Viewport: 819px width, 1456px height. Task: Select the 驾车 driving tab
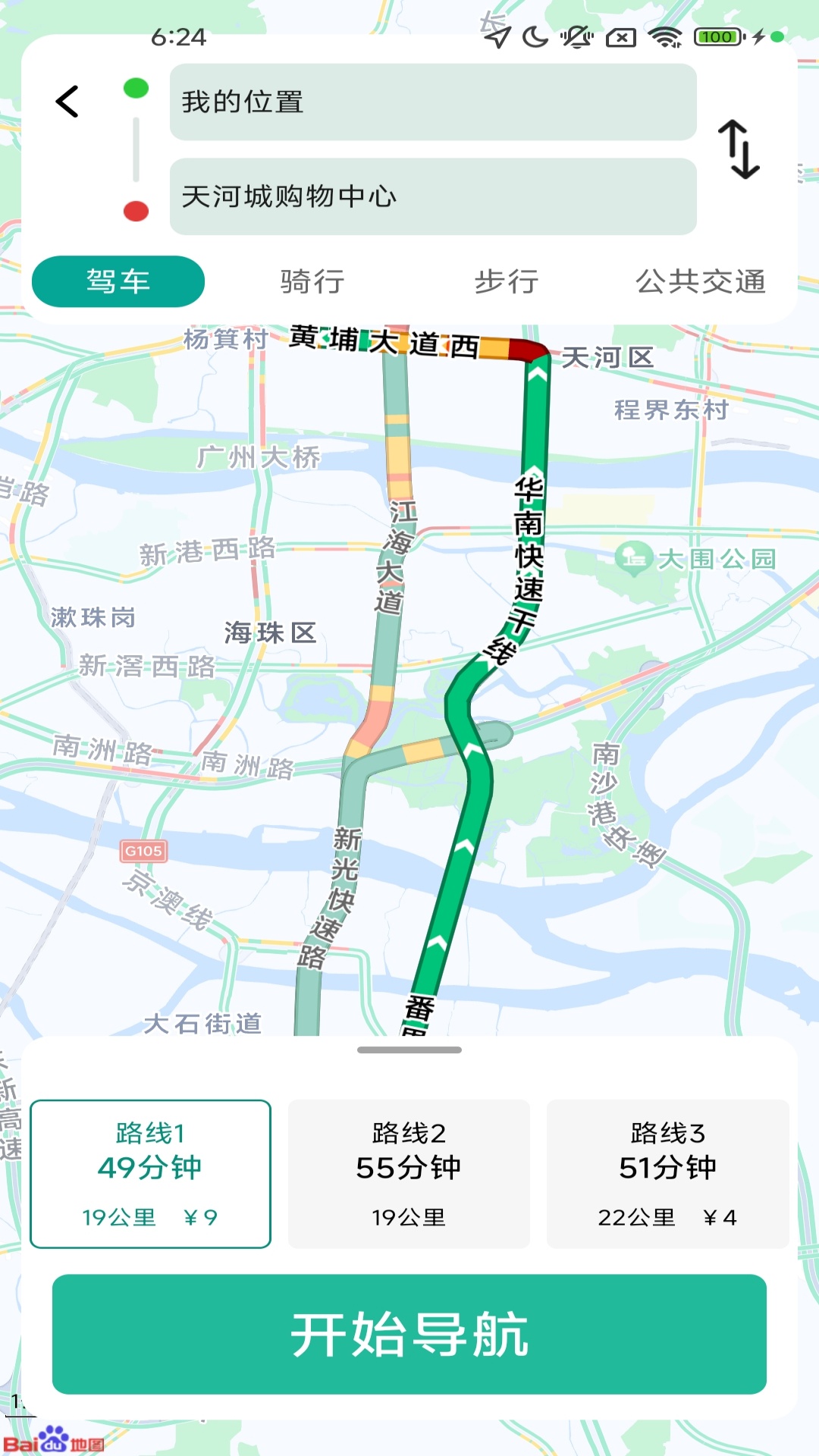[118, 281]
